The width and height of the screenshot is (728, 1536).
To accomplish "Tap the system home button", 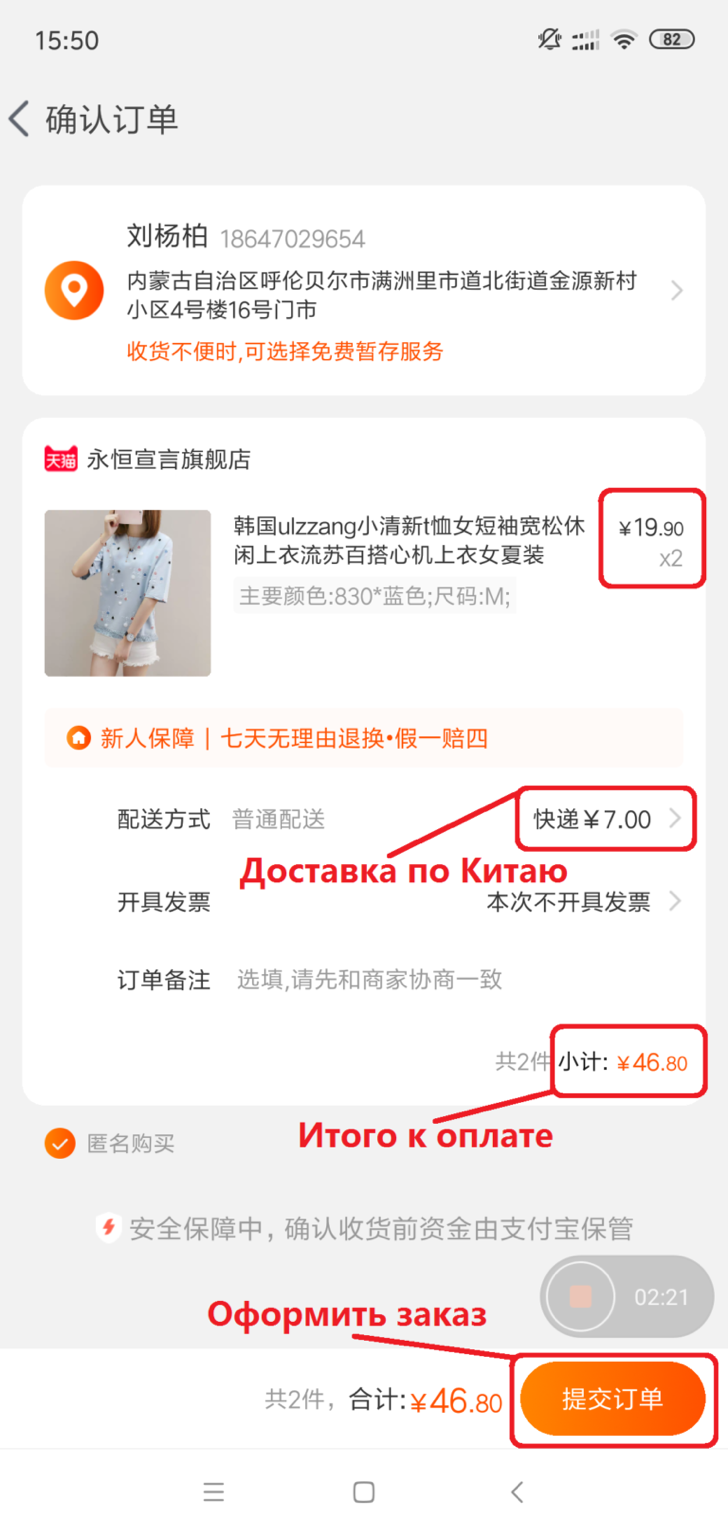I will pos(364,1492).
